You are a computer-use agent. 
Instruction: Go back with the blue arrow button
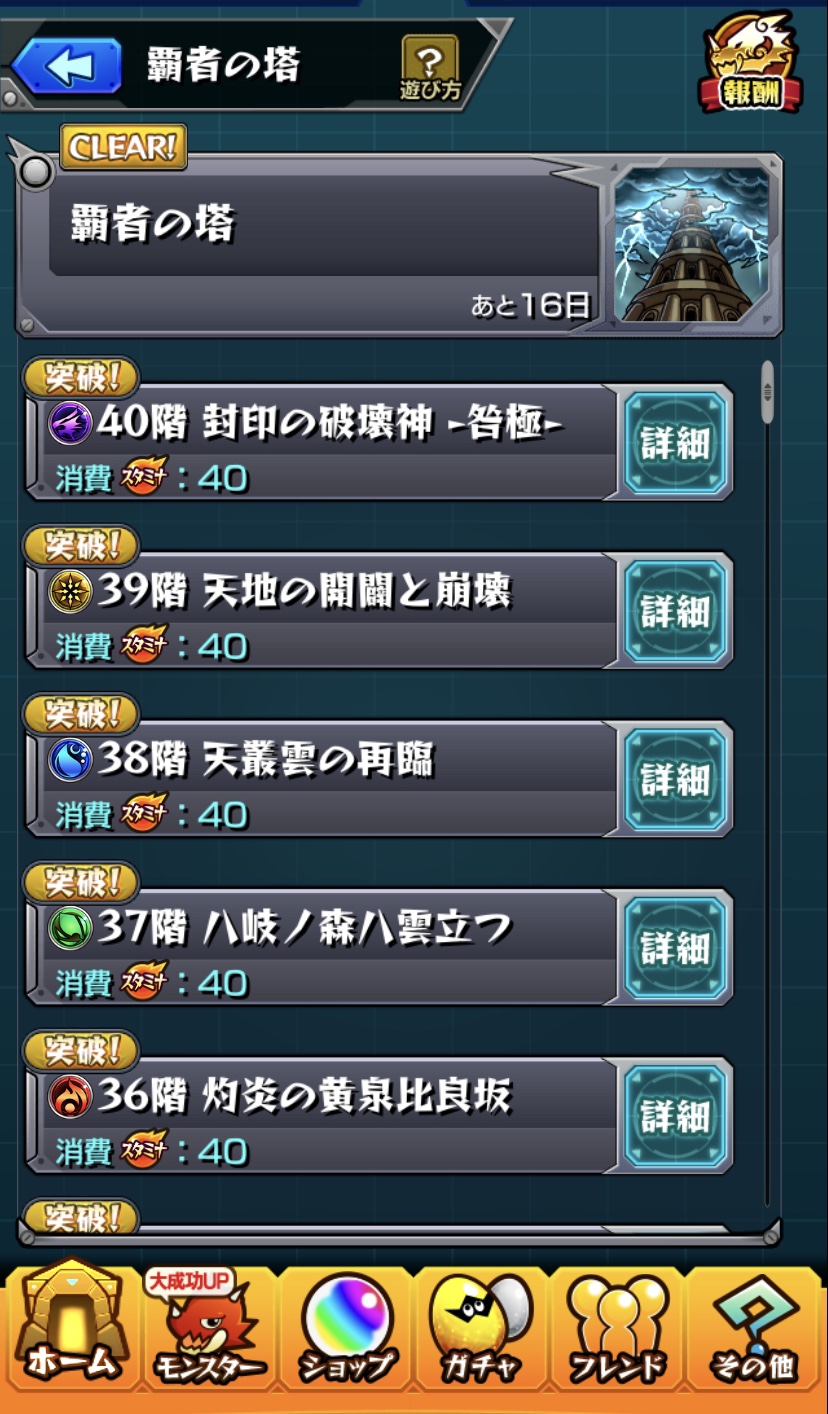click(67, 66)
